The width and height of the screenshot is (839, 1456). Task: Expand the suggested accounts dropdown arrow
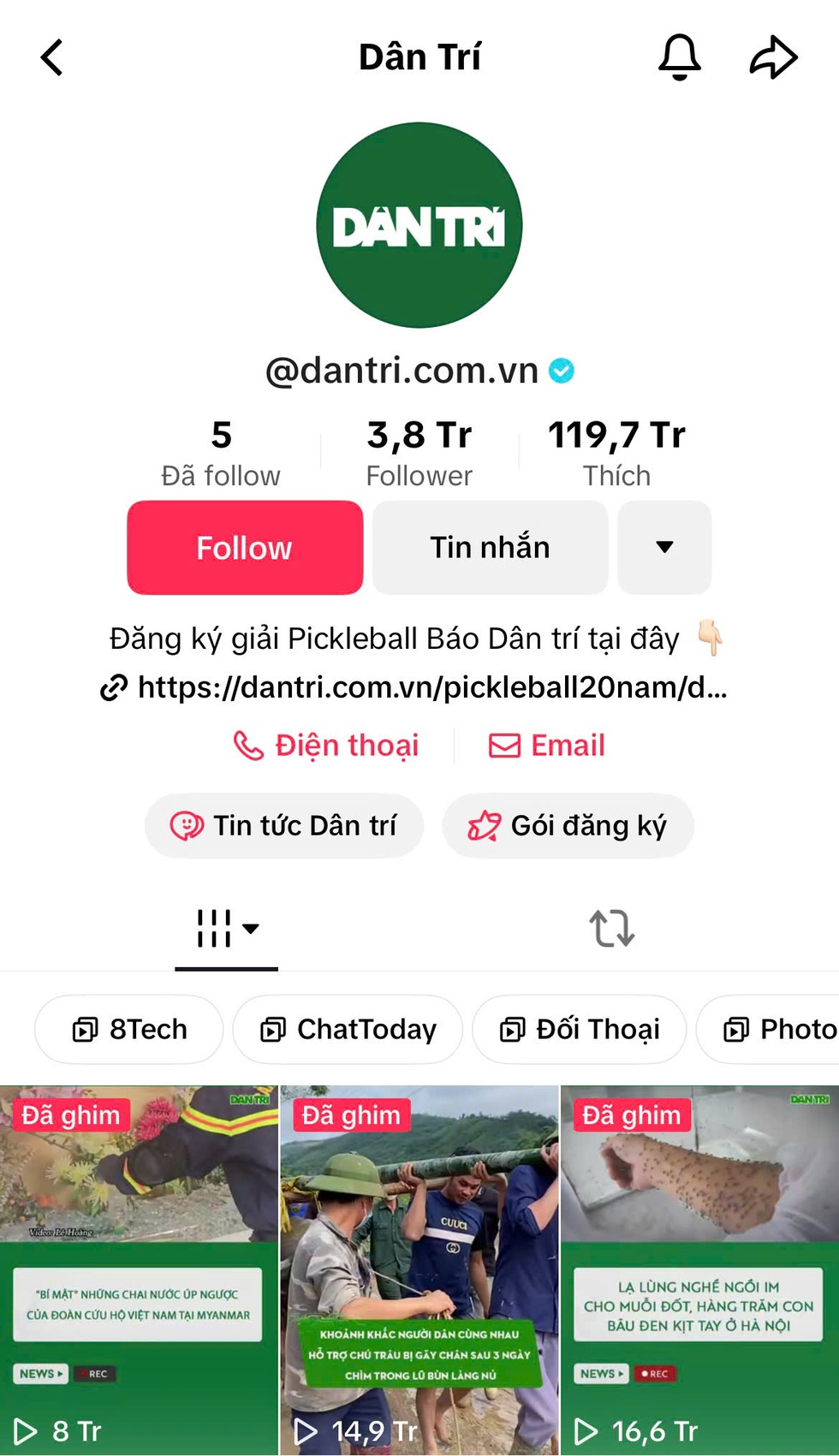(664, 548)
